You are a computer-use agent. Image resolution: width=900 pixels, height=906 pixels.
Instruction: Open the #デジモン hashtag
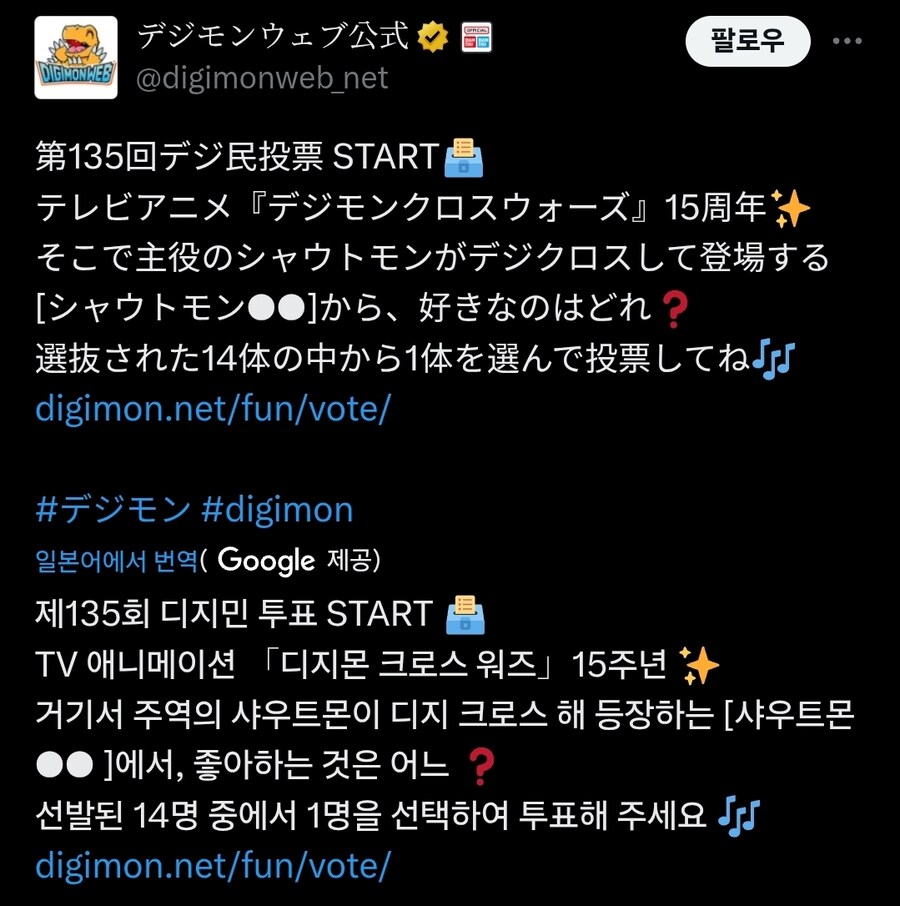pos(112,510)
